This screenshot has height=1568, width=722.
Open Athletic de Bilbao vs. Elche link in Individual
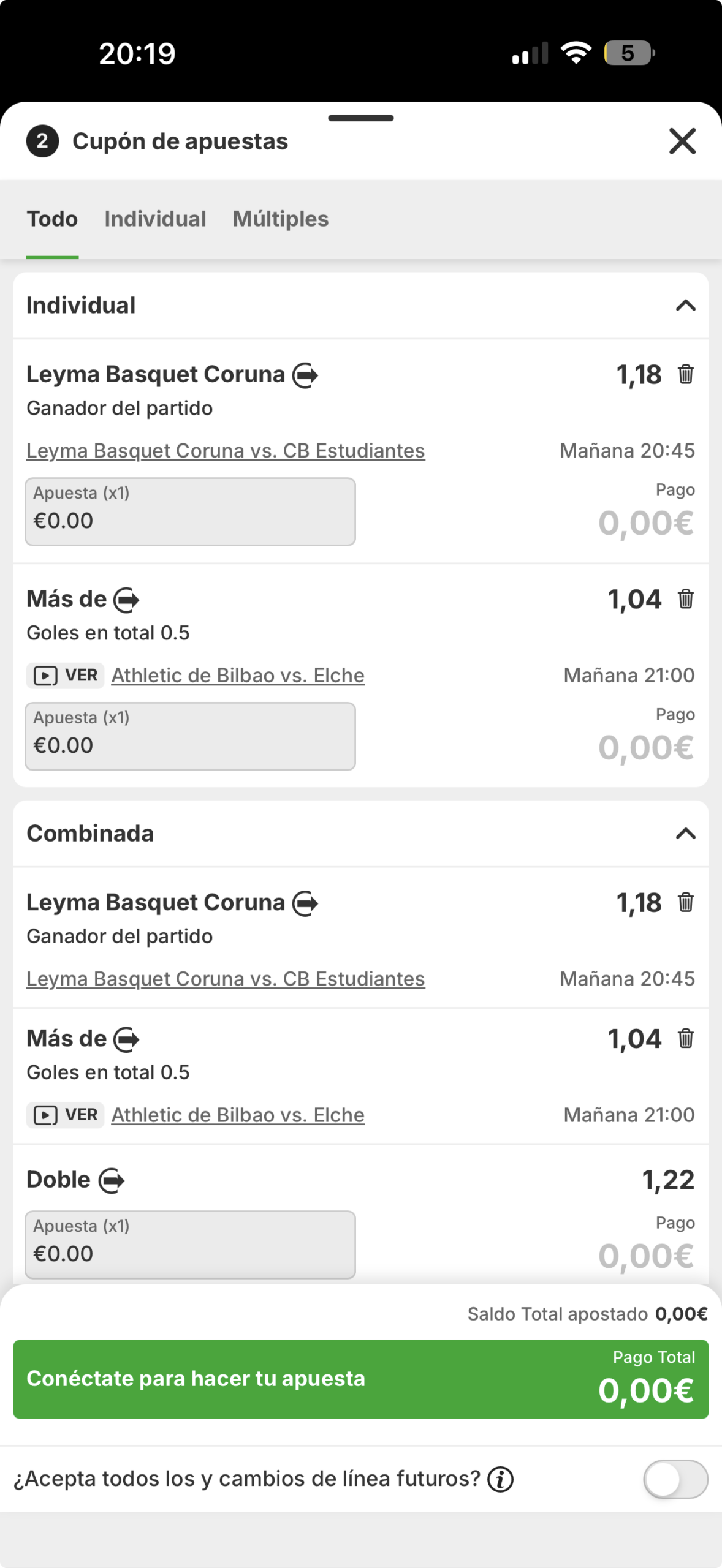click(238, 676)
